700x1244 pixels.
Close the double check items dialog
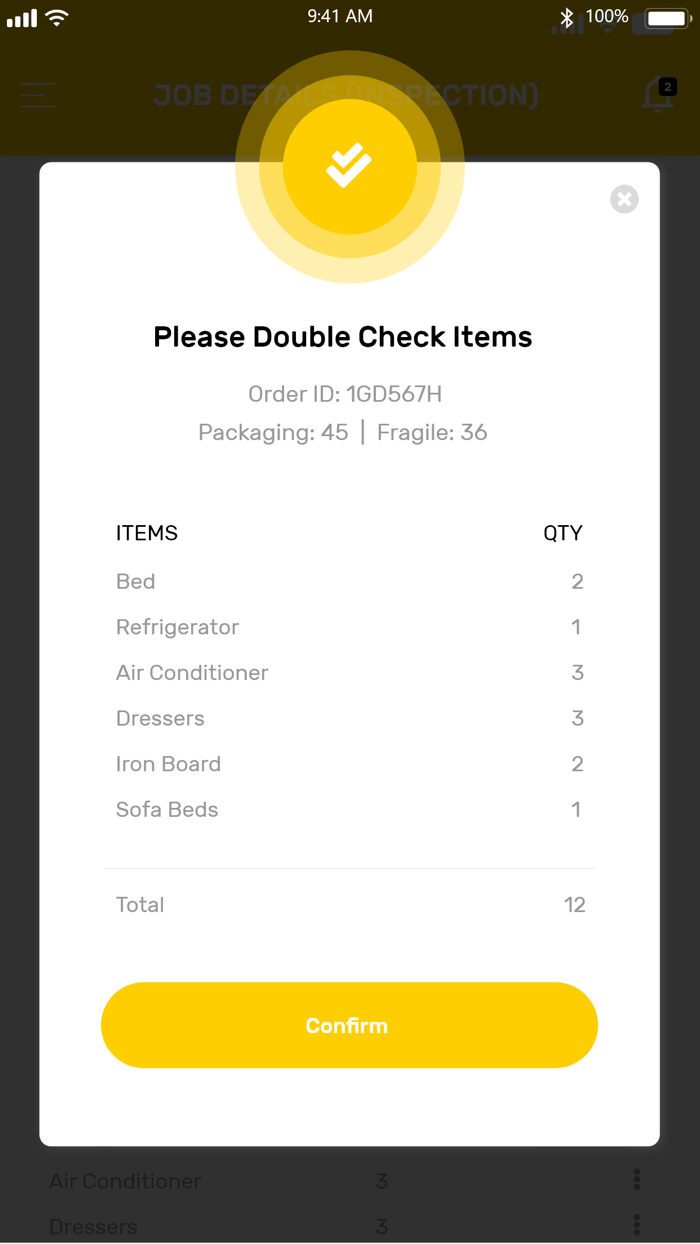click(624, 199)
